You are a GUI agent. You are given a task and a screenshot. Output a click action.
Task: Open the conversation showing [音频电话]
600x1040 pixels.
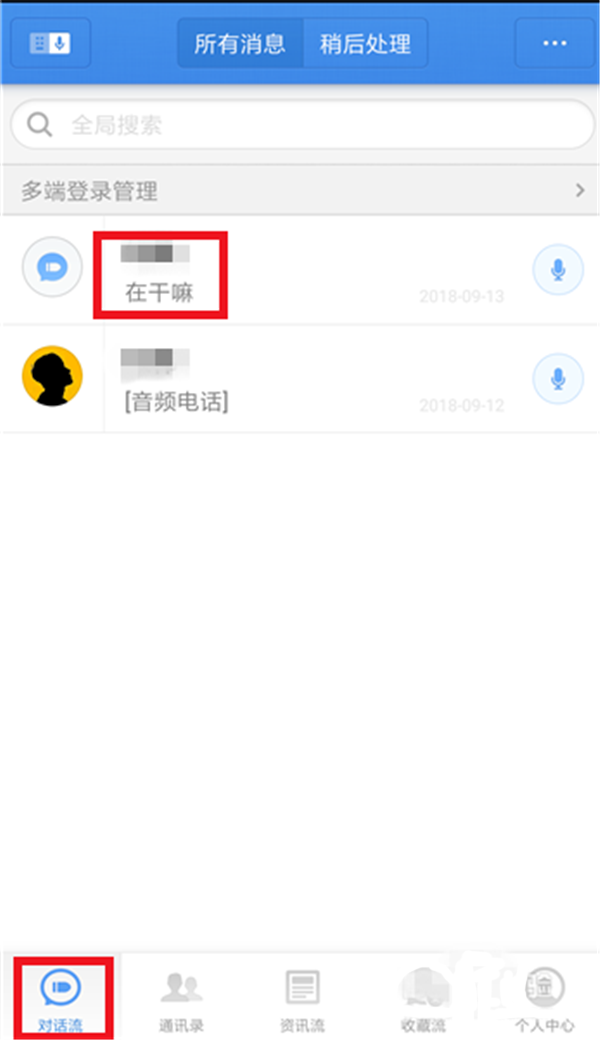[x=300, y=380]
